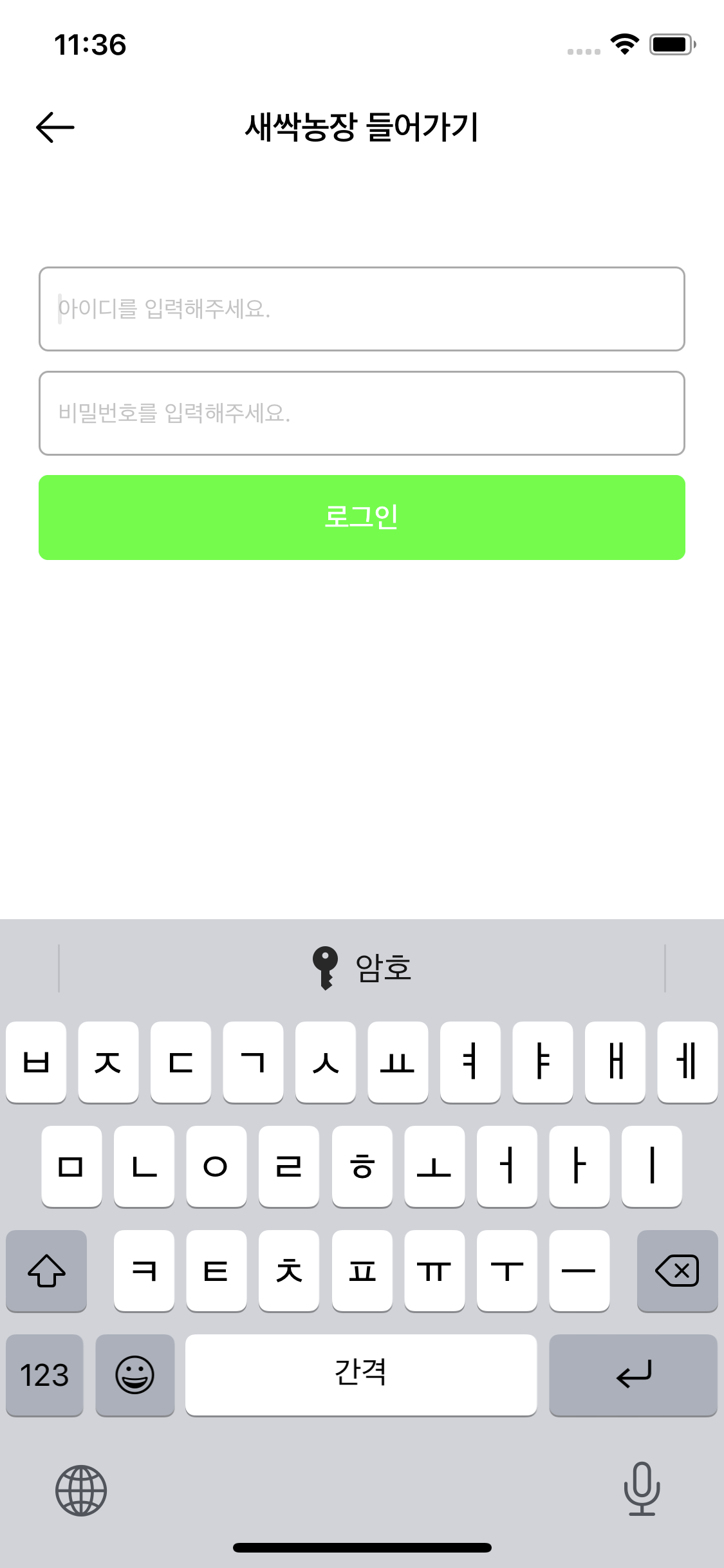Tap the home indicator bar
The height and width of the screenshot is (1568, 724).
click(362, 1547)
